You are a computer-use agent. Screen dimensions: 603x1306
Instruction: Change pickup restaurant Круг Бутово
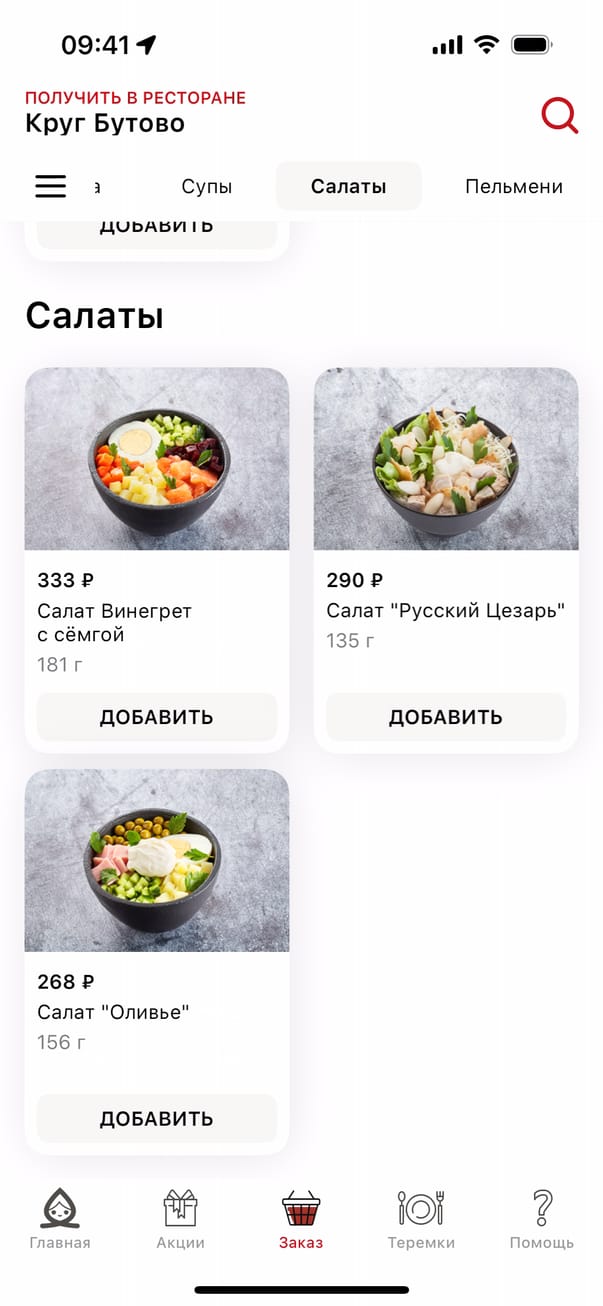105,124
